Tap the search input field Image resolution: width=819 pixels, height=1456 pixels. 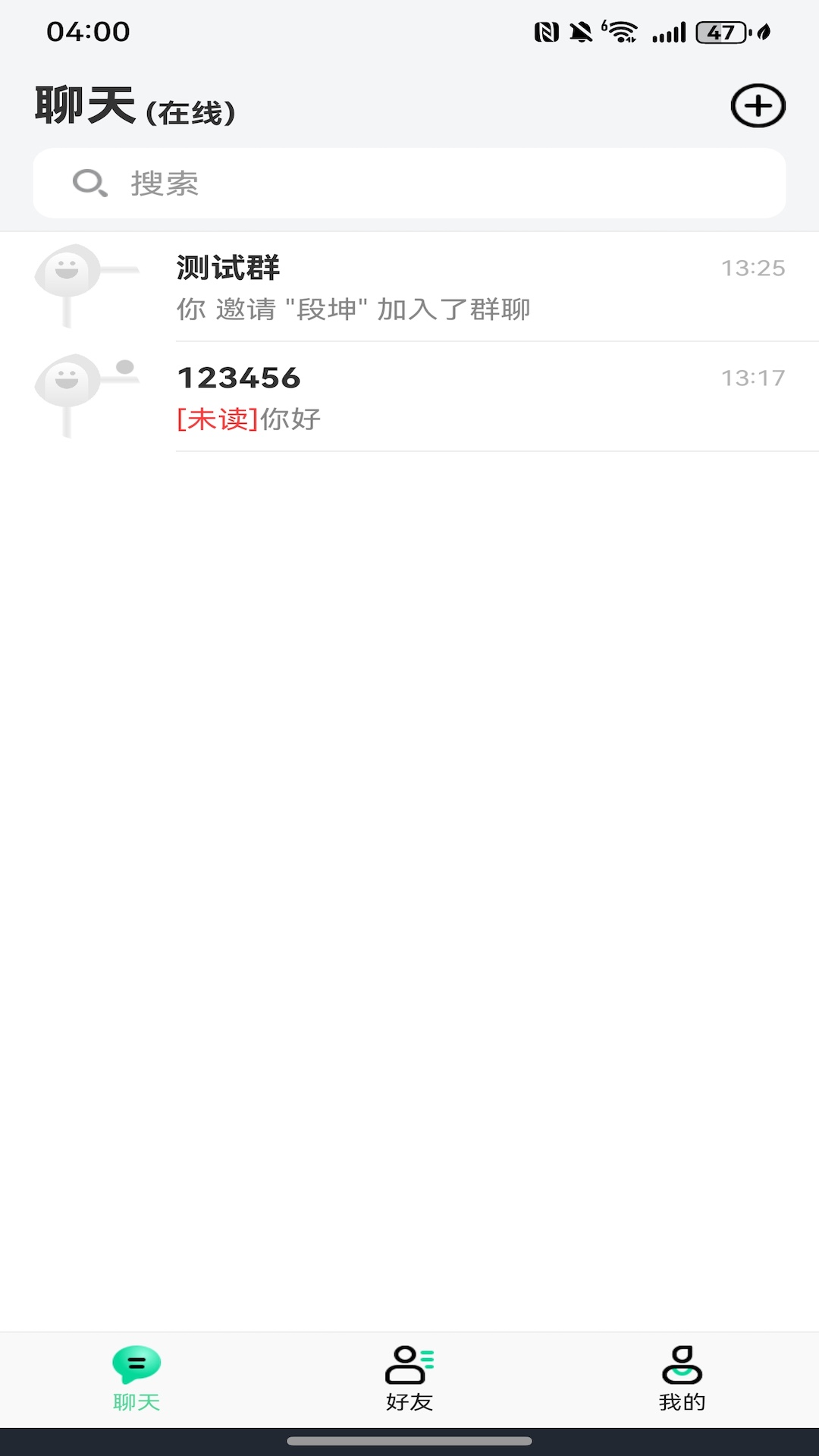pyautogui.click(x=409, y=183)
